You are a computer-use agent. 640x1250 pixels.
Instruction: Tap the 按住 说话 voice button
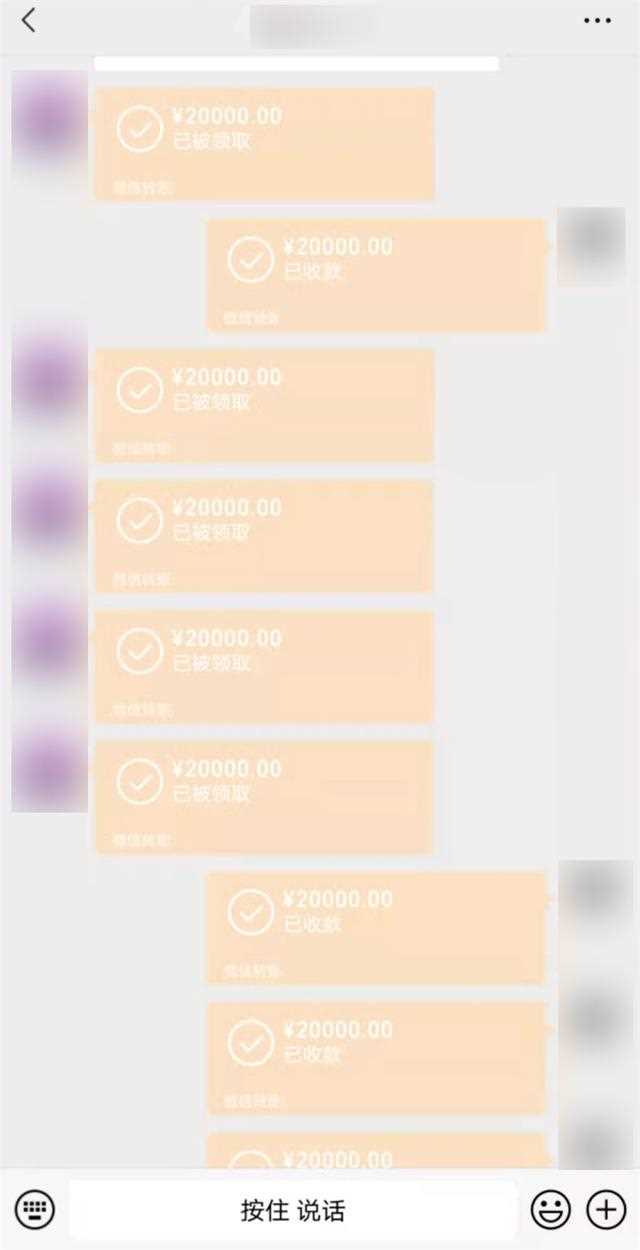pos(292,1211)
